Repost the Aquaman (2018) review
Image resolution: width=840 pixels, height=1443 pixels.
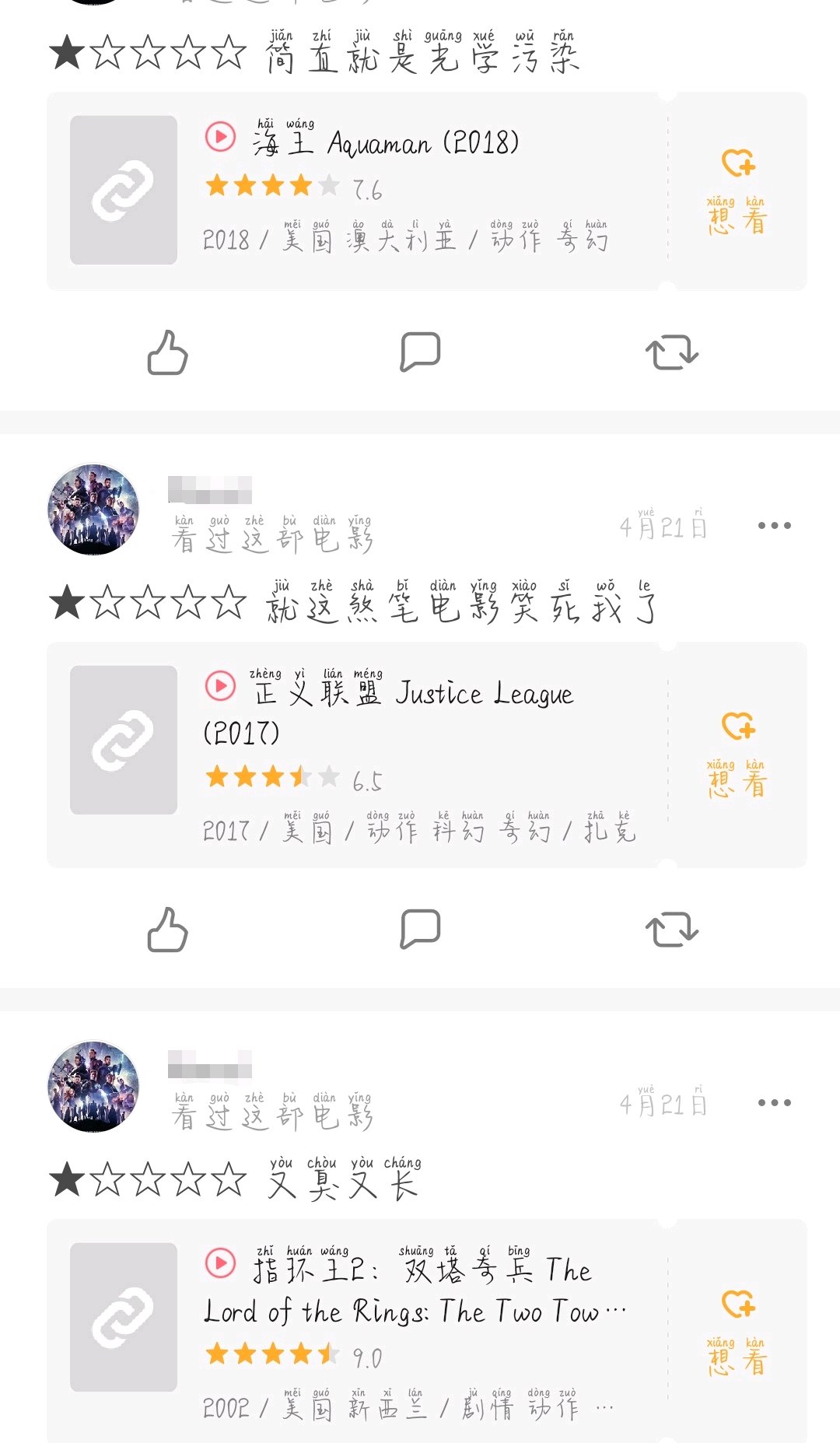672,352
